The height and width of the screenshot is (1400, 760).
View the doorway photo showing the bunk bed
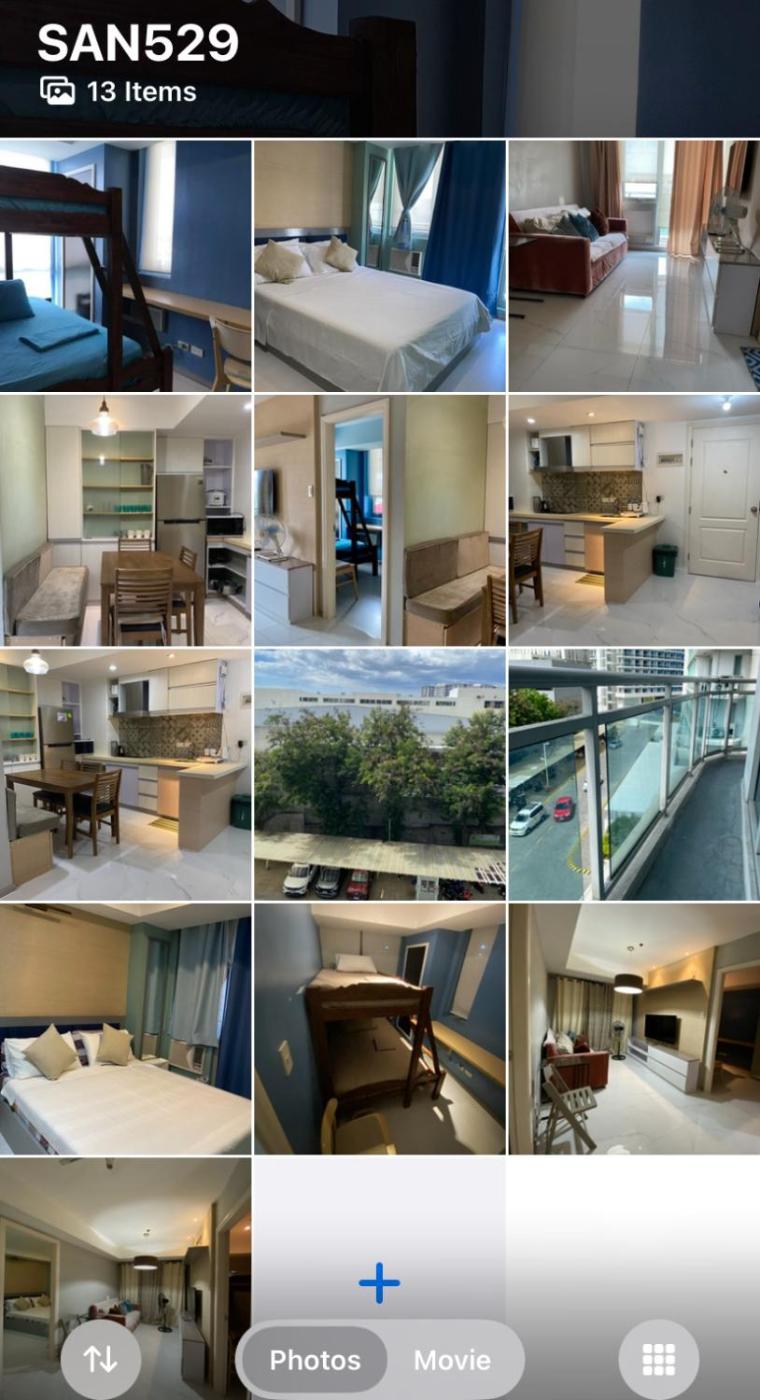(x=379, y=520)
